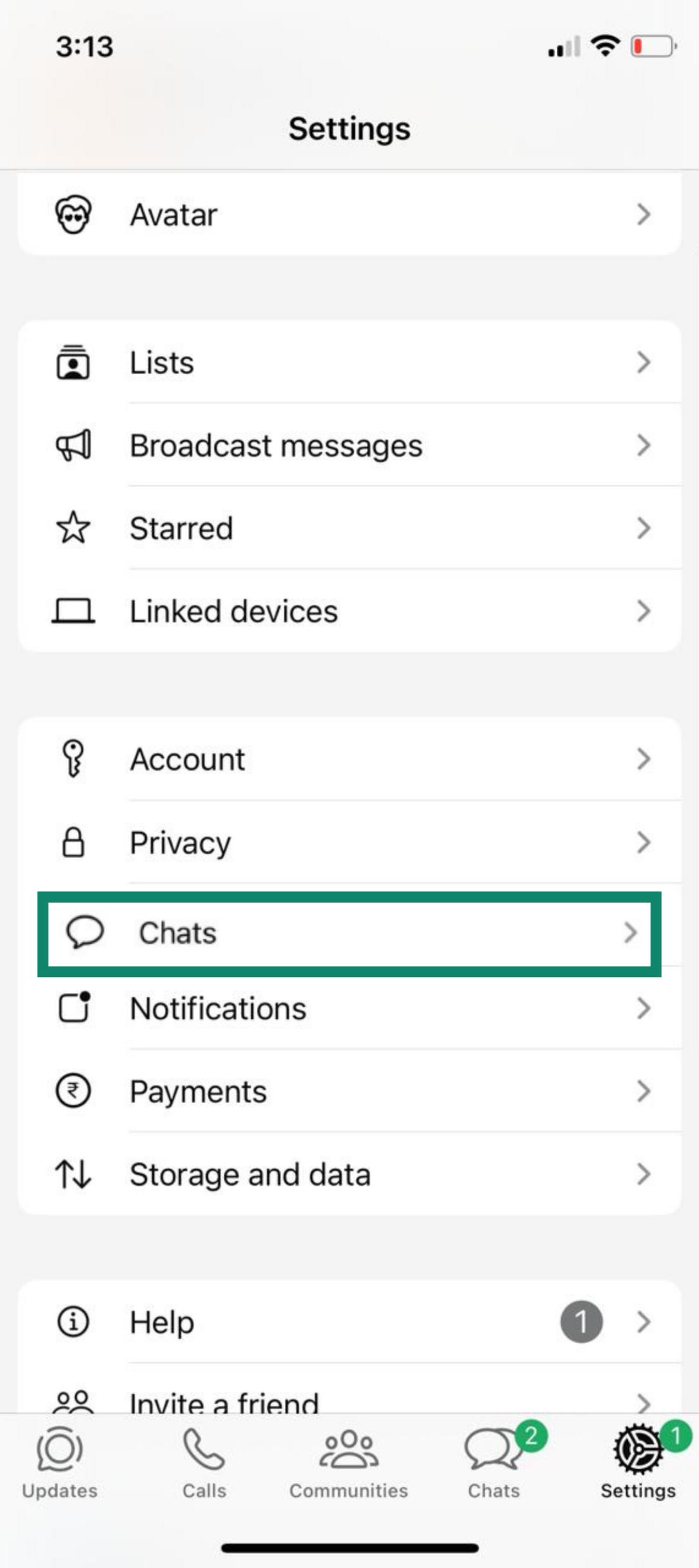
Task: Expand the Lists chevron
Action: tap(644, 362)
